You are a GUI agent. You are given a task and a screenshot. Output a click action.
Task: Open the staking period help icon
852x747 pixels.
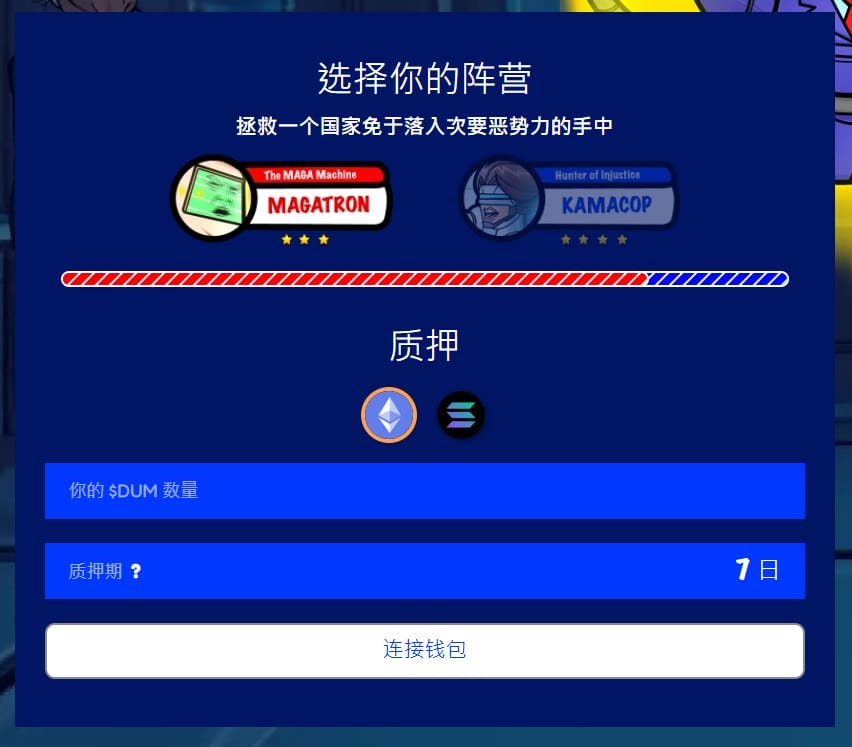coord(136,572)
